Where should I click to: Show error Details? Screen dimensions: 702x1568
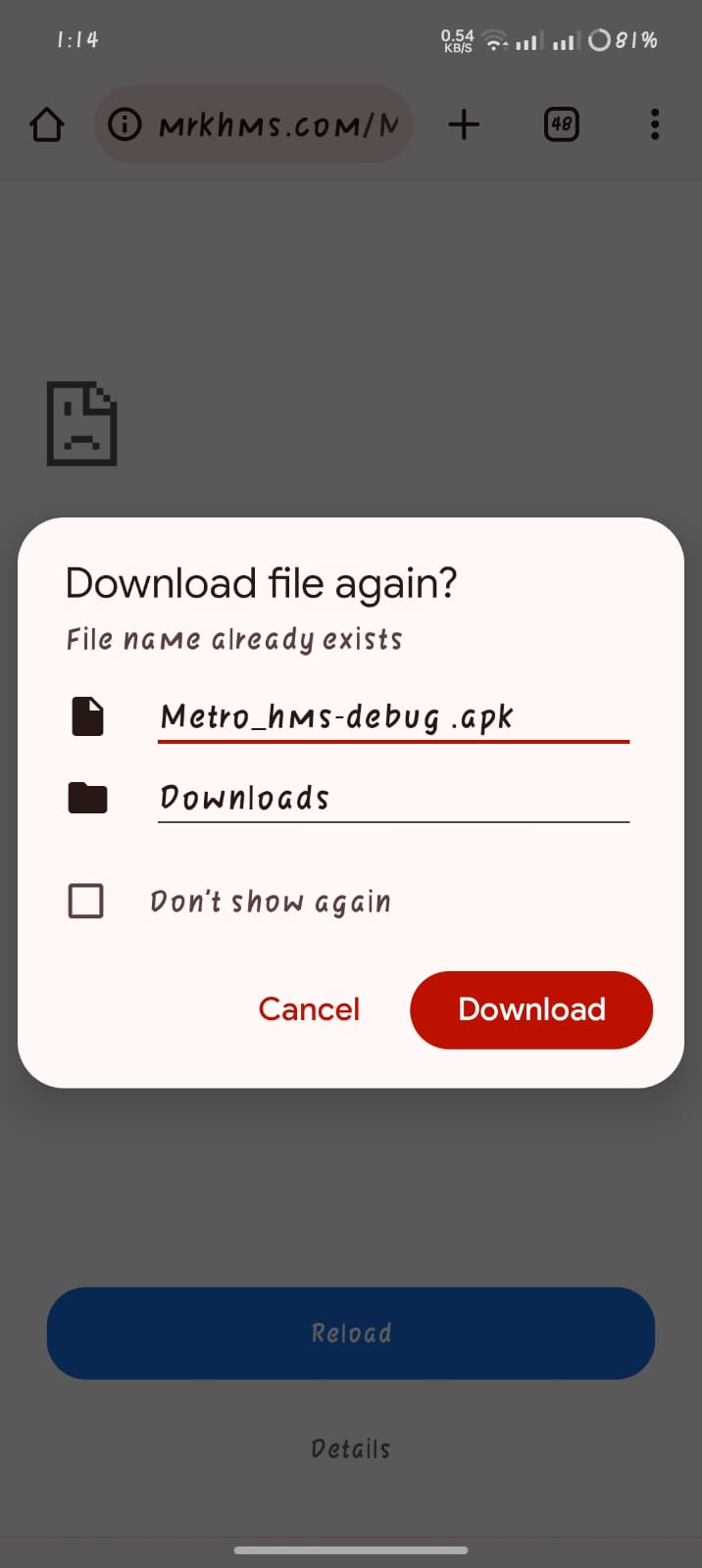pyautogui.click(x=351, y=1448)
